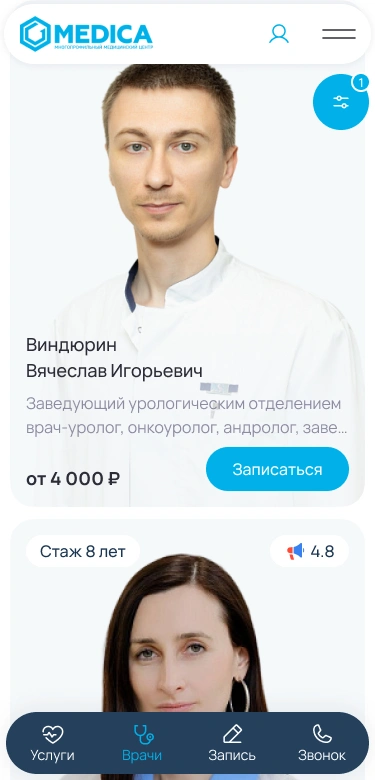Switch to the Врачи tab

[142, 743]
